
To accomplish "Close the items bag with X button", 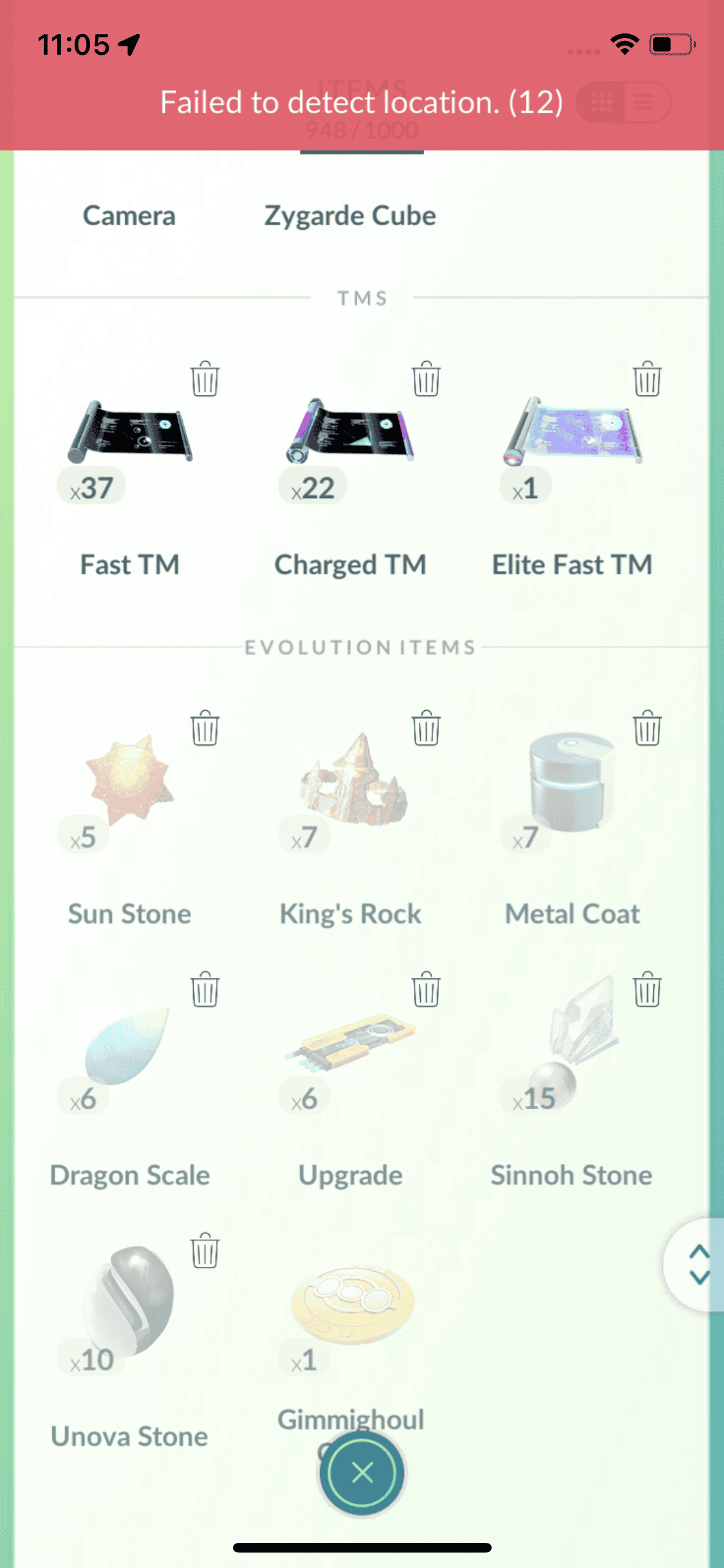I will pyautogui.click(x=362, y=1473).
